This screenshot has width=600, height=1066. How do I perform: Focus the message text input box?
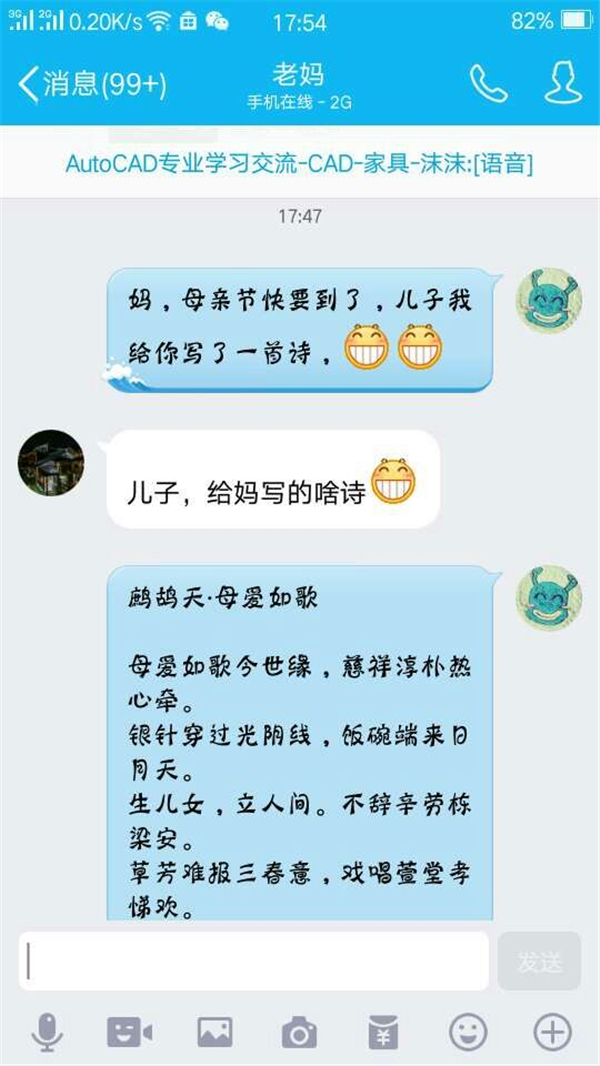click(254, 962)
